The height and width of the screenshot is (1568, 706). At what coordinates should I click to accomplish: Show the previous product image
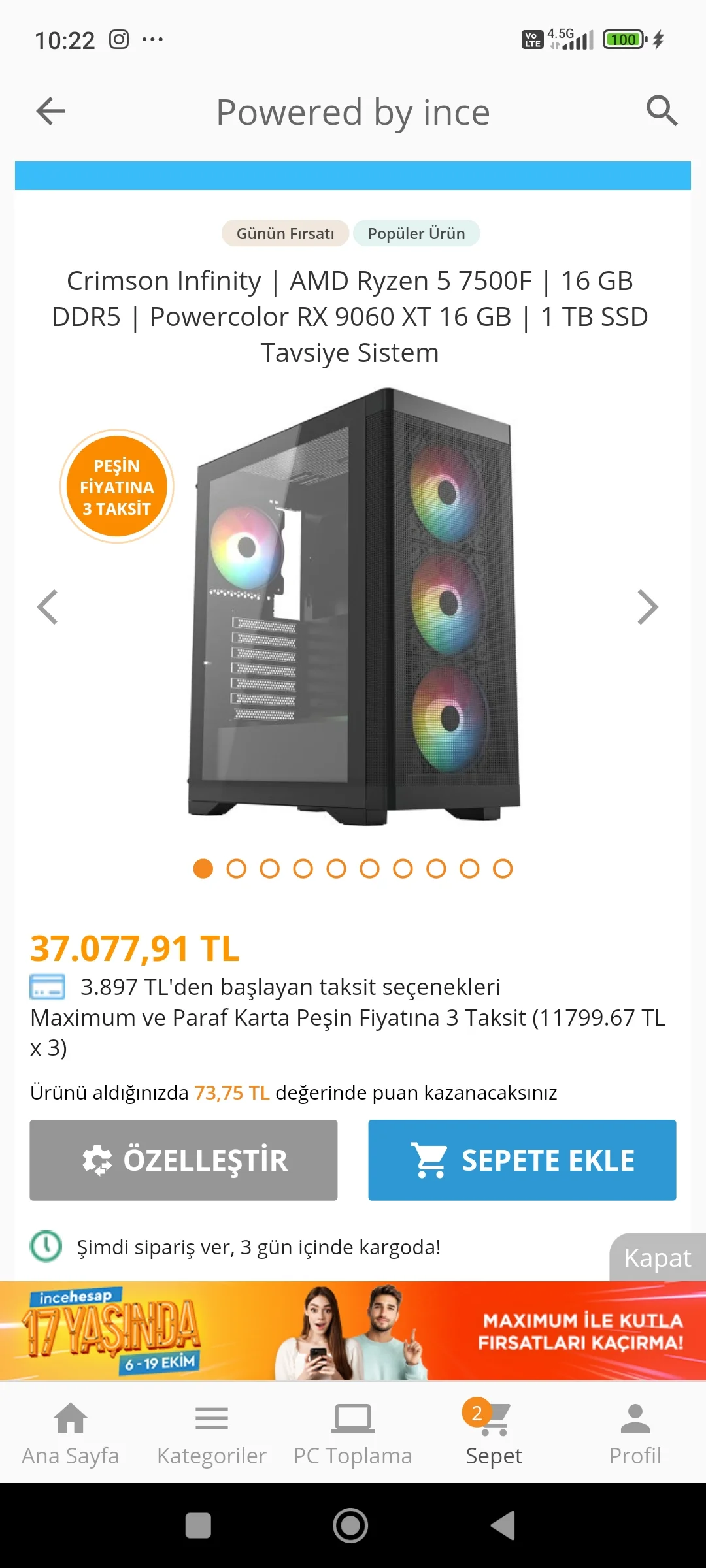tap(48, 607)
